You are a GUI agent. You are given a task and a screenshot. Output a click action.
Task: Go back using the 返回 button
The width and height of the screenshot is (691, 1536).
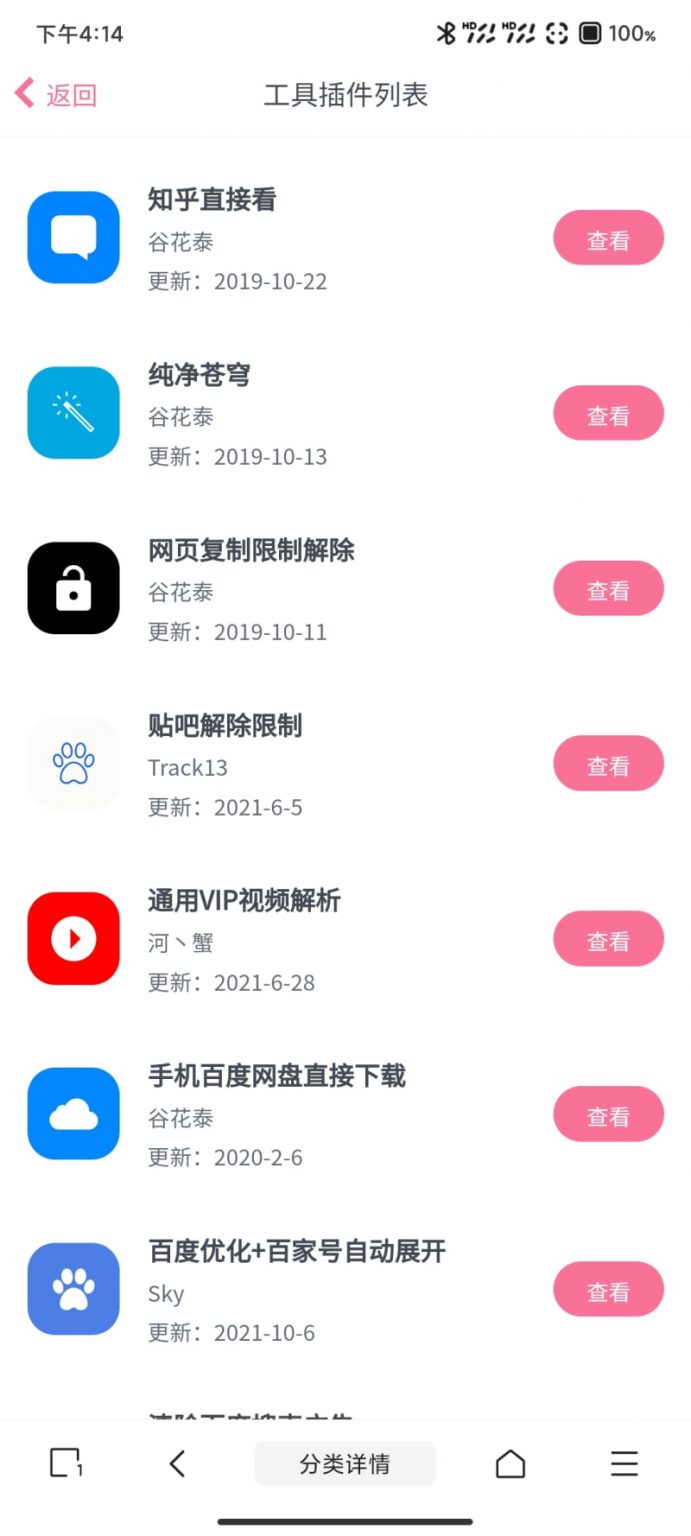tap(56, 95)
